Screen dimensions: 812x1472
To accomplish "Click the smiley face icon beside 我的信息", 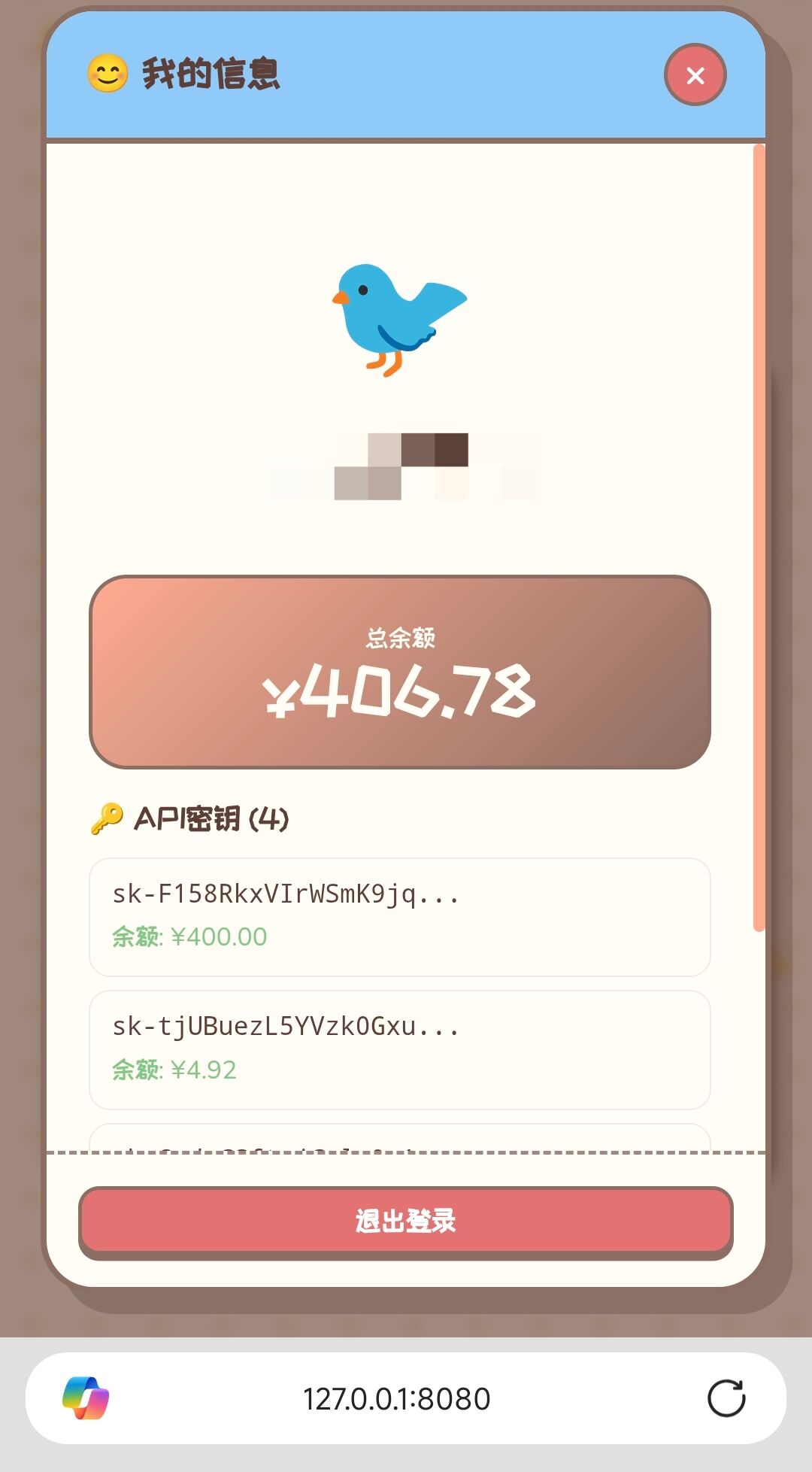I will coord(108,74).
